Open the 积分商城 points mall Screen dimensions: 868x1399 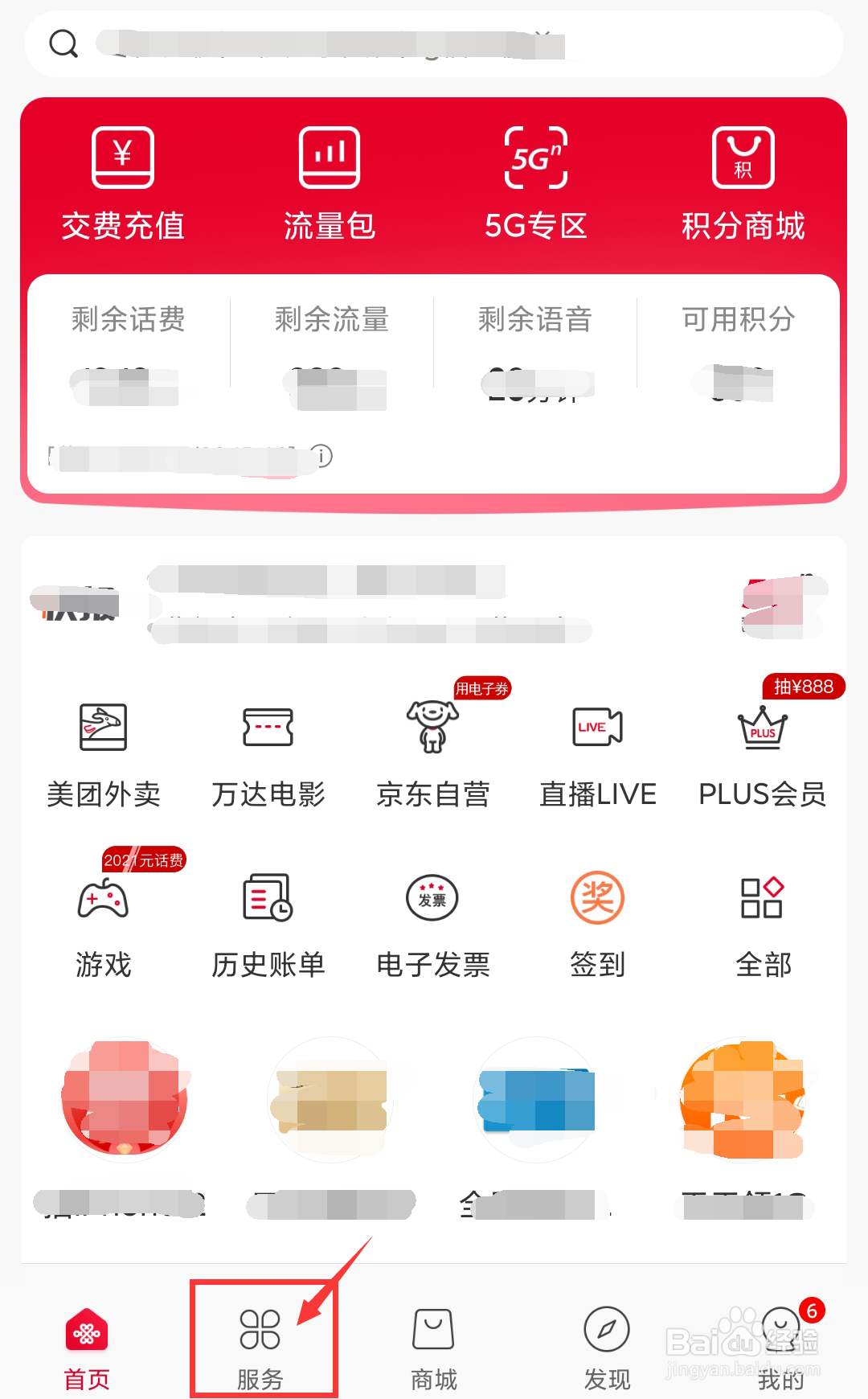coord(743,183)
